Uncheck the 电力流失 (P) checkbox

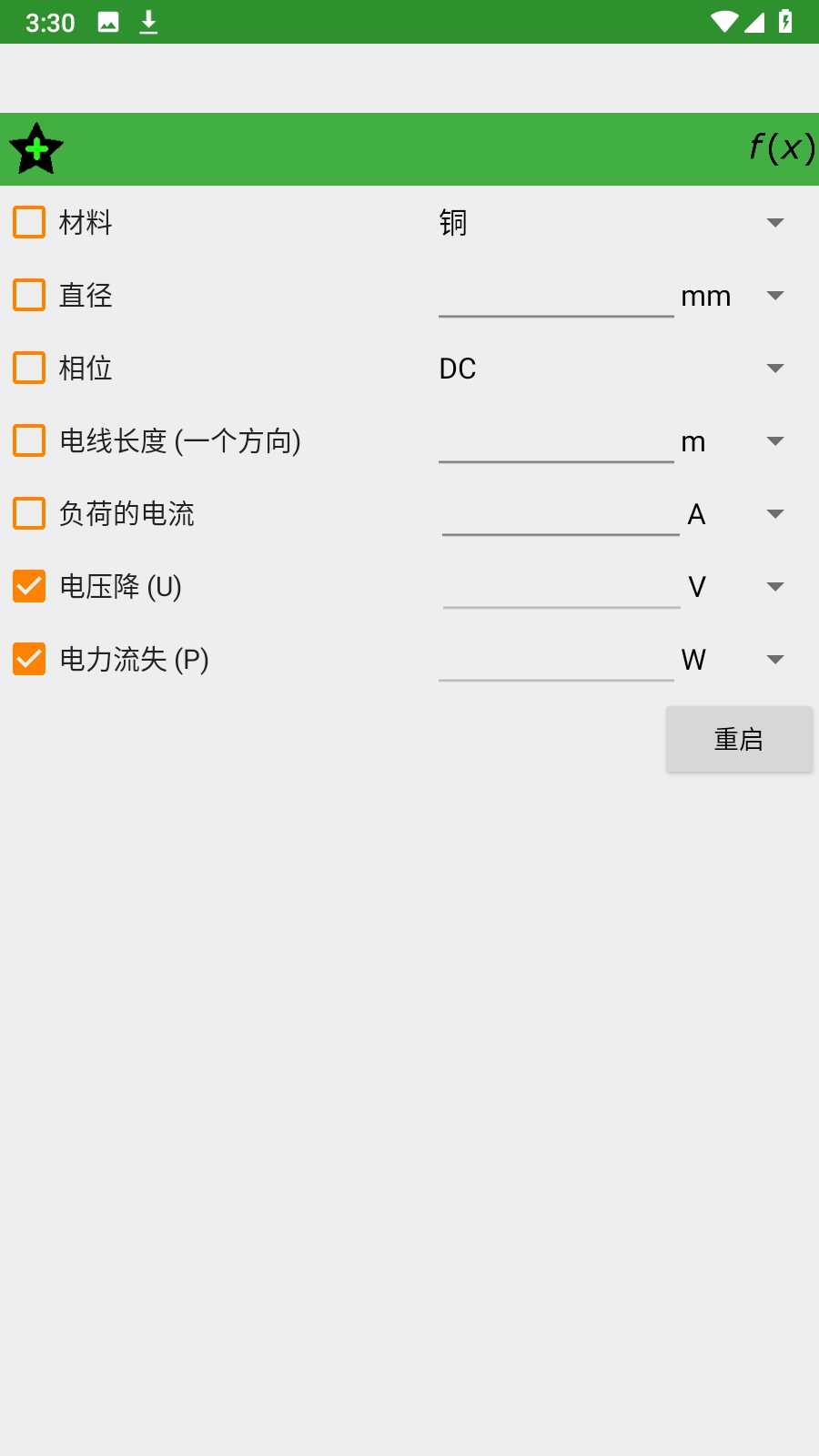pyautogui.click(x=29, y=659)
